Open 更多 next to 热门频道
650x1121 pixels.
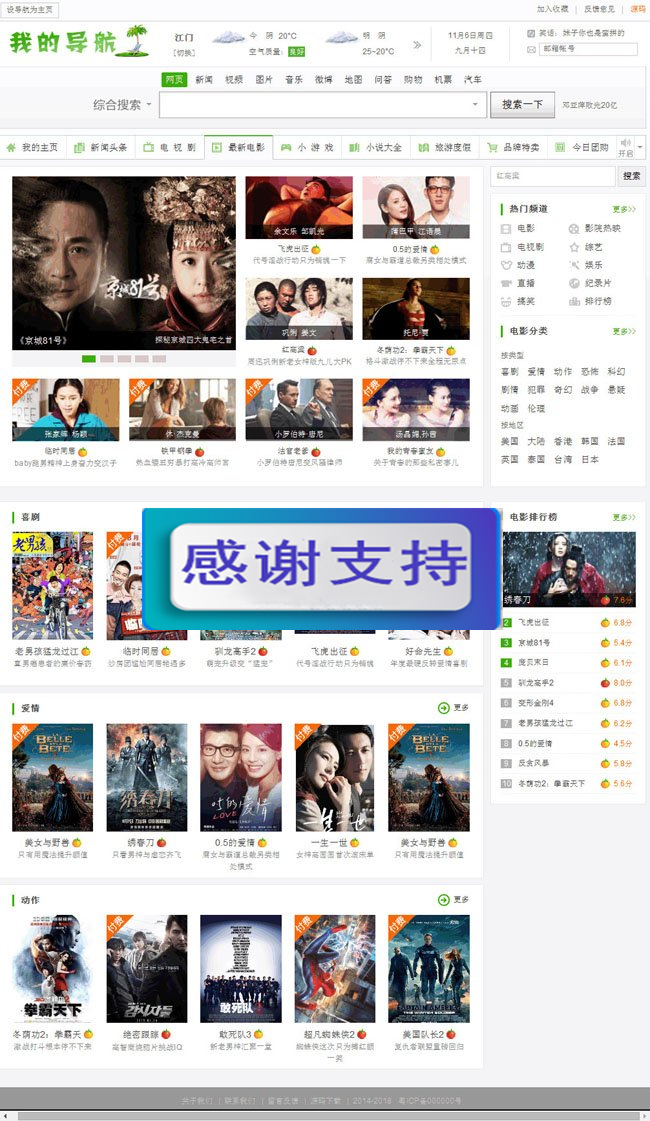[x=623, y=209]
